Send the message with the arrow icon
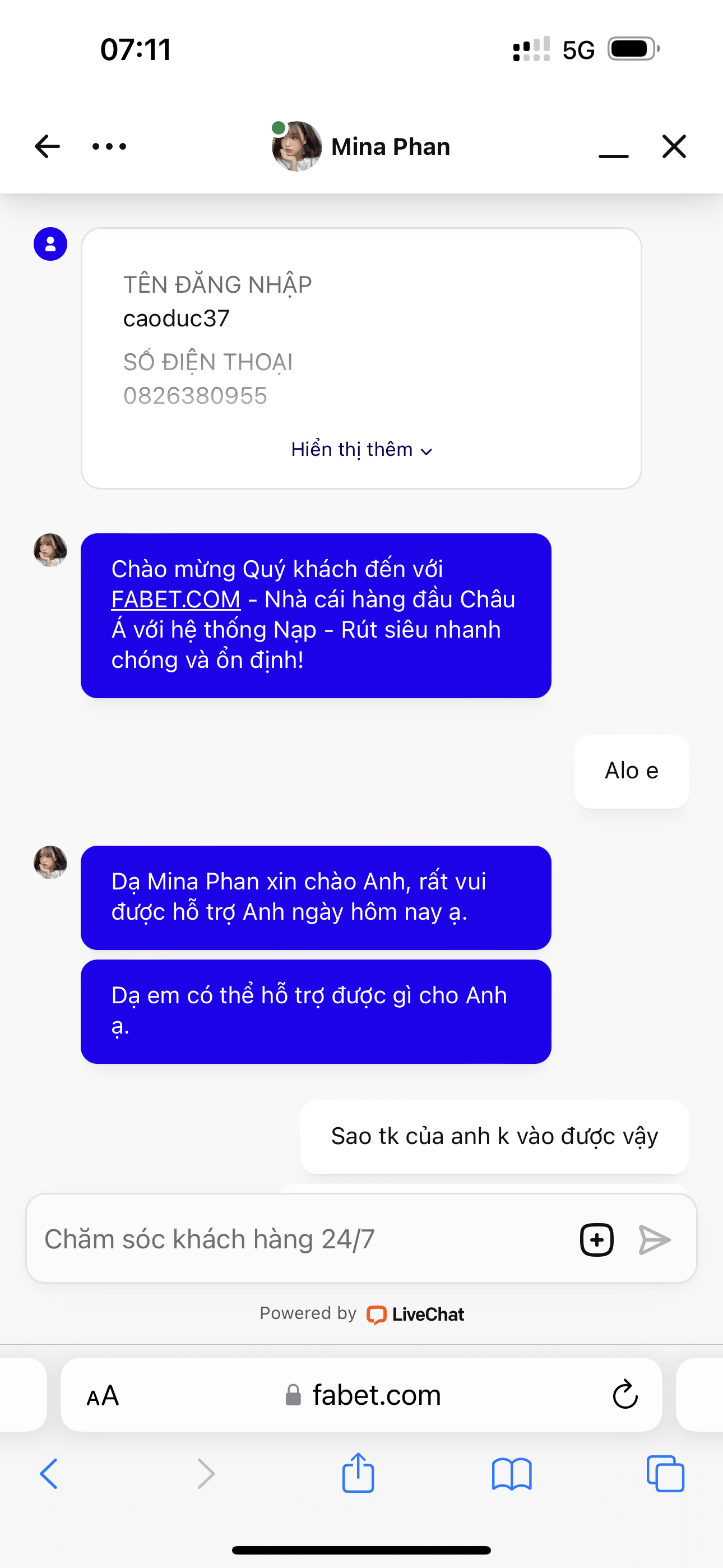This screenshot has width=723, height=1568. pyautogui.click(x=654, y=1240)
